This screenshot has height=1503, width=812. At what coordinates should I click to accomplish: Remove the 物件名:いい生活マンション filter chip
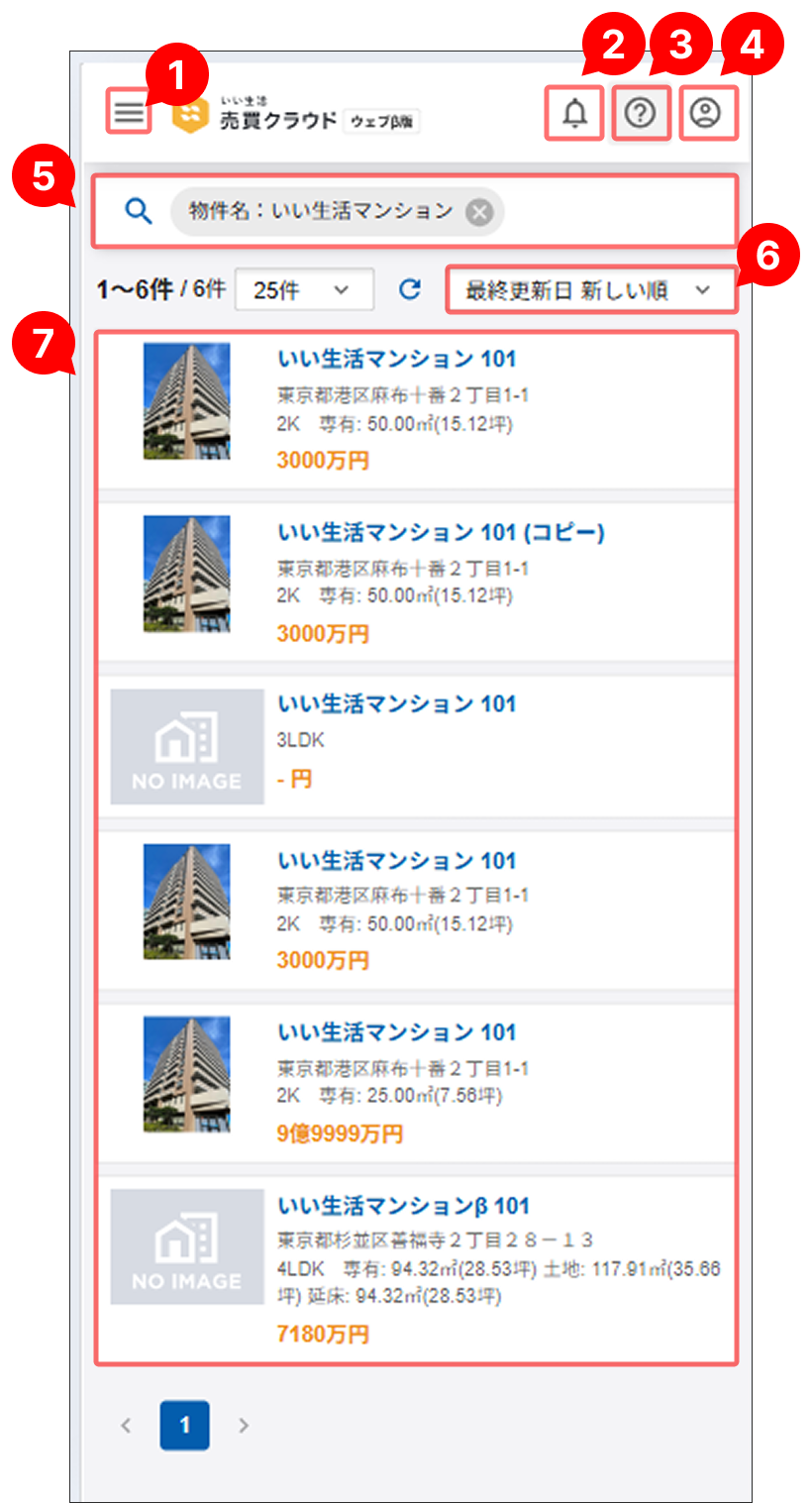tap(479, 212)
